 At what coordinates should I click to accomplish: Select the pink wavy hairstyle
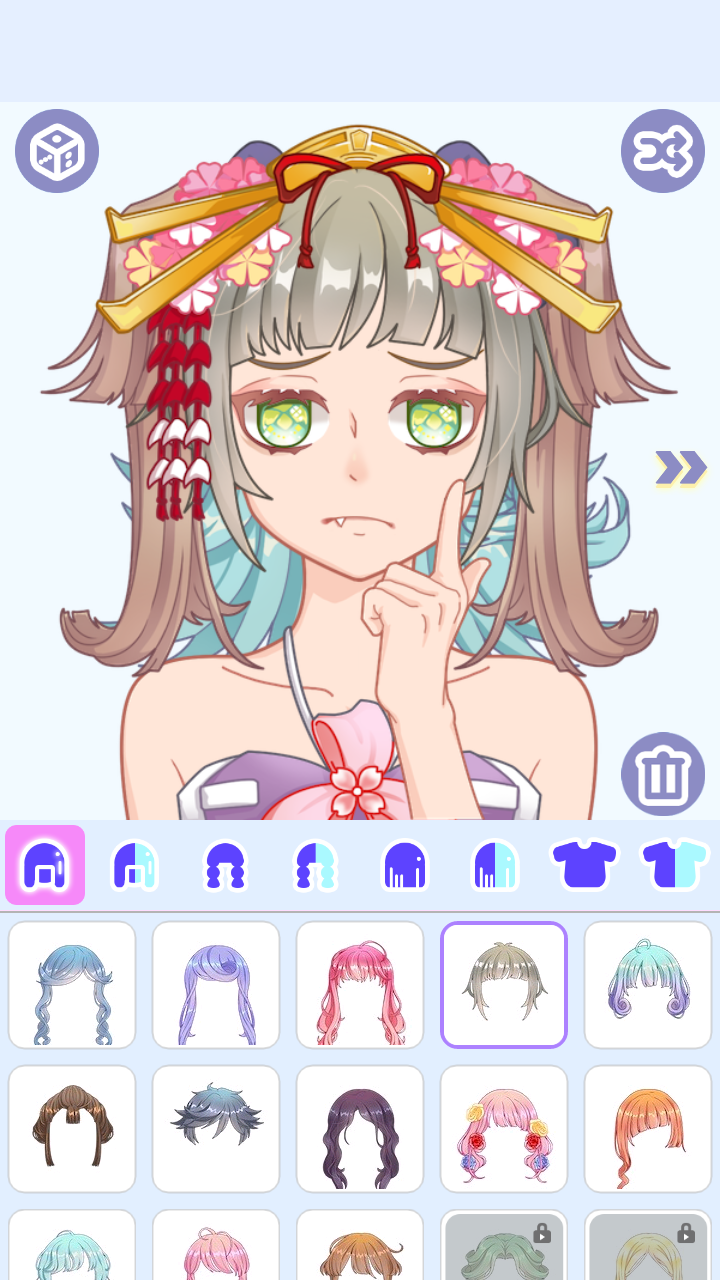point(360,985)
